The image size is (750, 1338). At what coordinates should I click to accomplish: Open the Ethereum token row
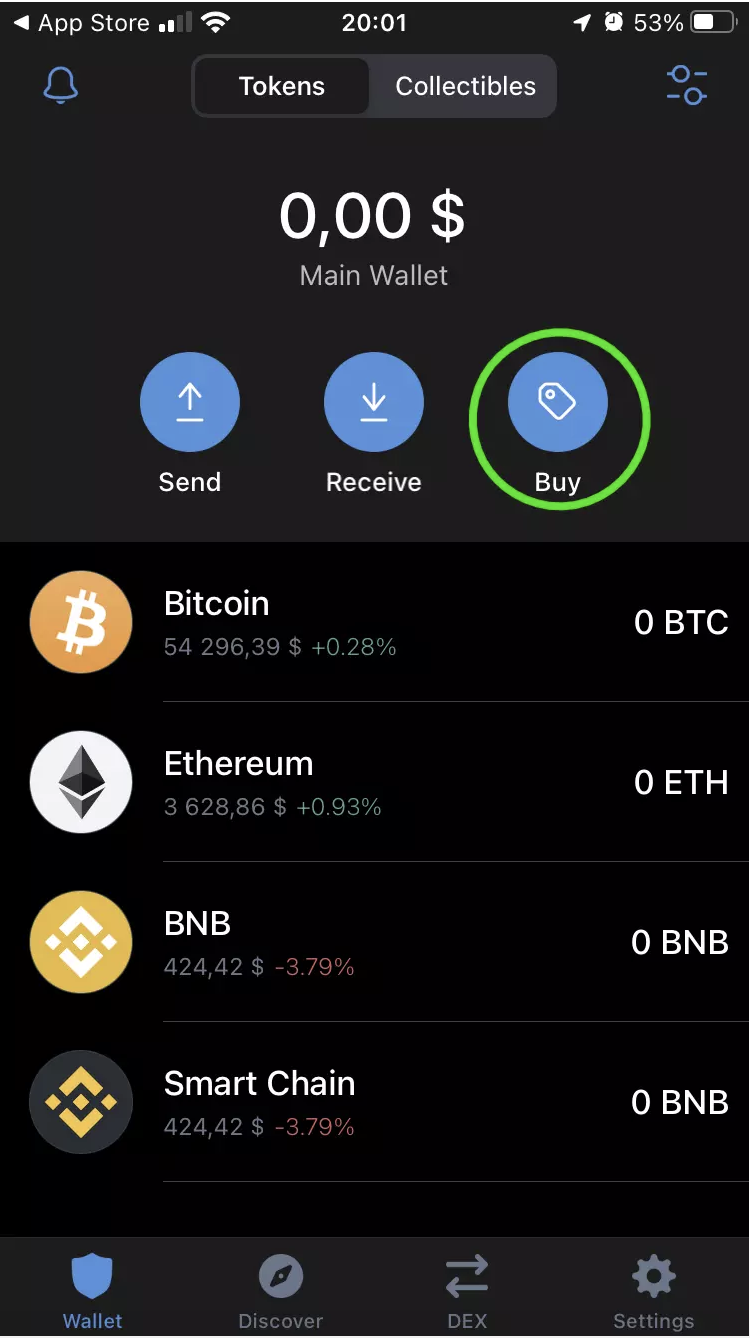pyautogui.click(x=375, y=782)
